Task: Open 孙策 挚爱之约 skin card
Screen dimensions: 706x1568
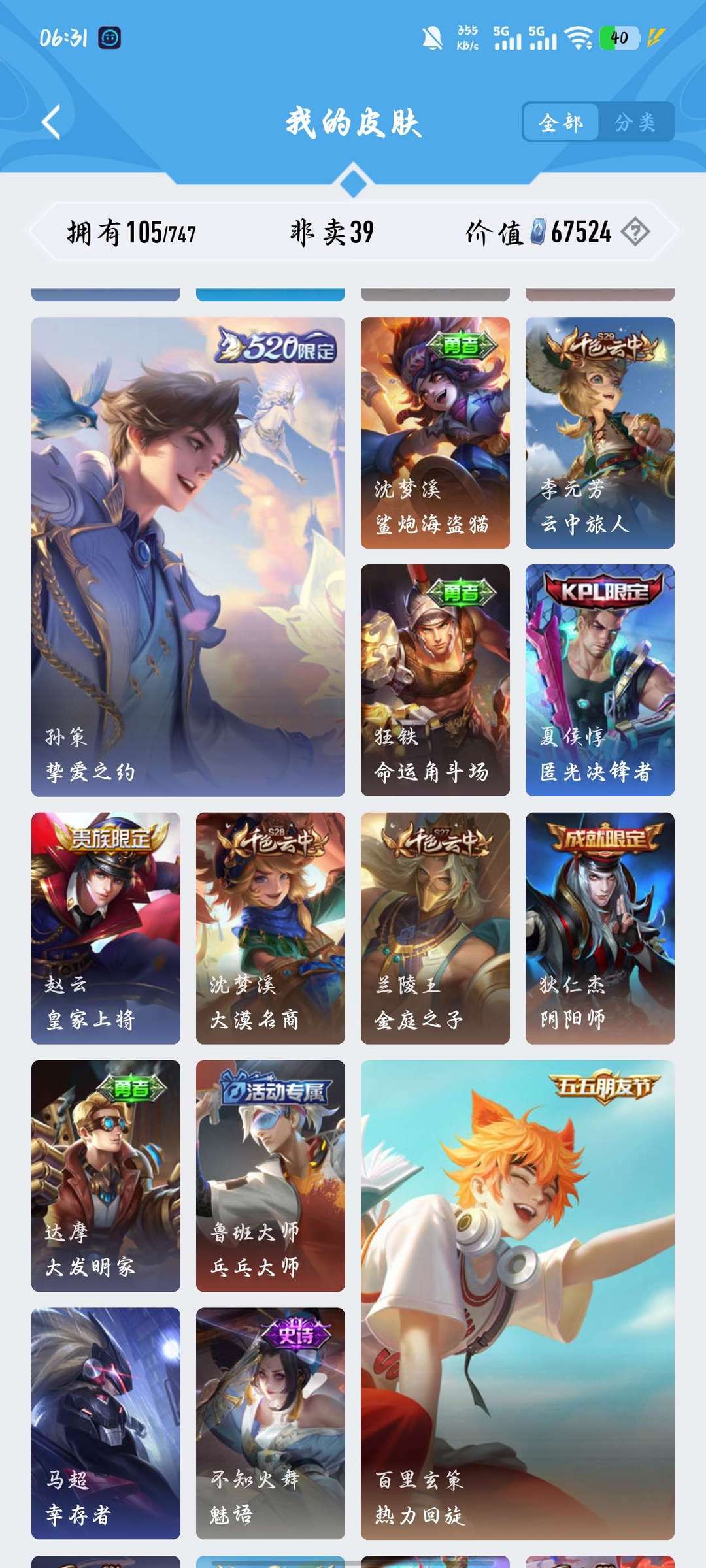Action: tap(188, 557)
